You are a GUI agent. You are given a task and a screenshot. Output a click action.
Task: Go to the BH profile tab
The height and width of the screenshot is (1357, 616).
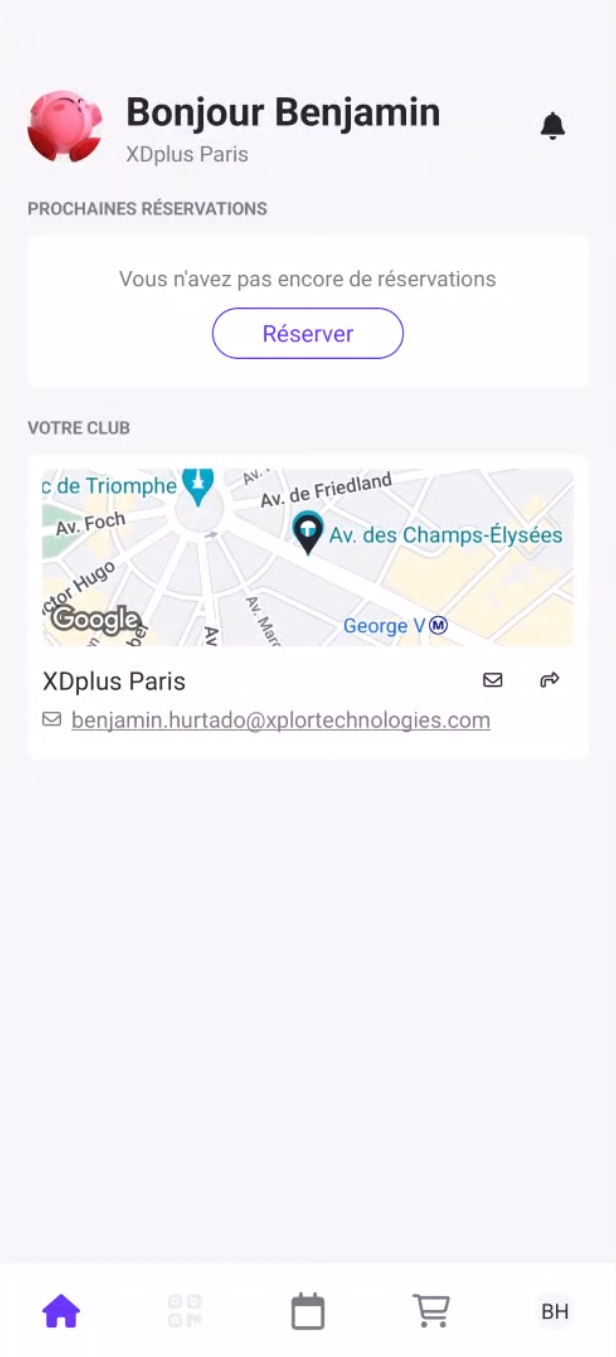point(554,1311)
